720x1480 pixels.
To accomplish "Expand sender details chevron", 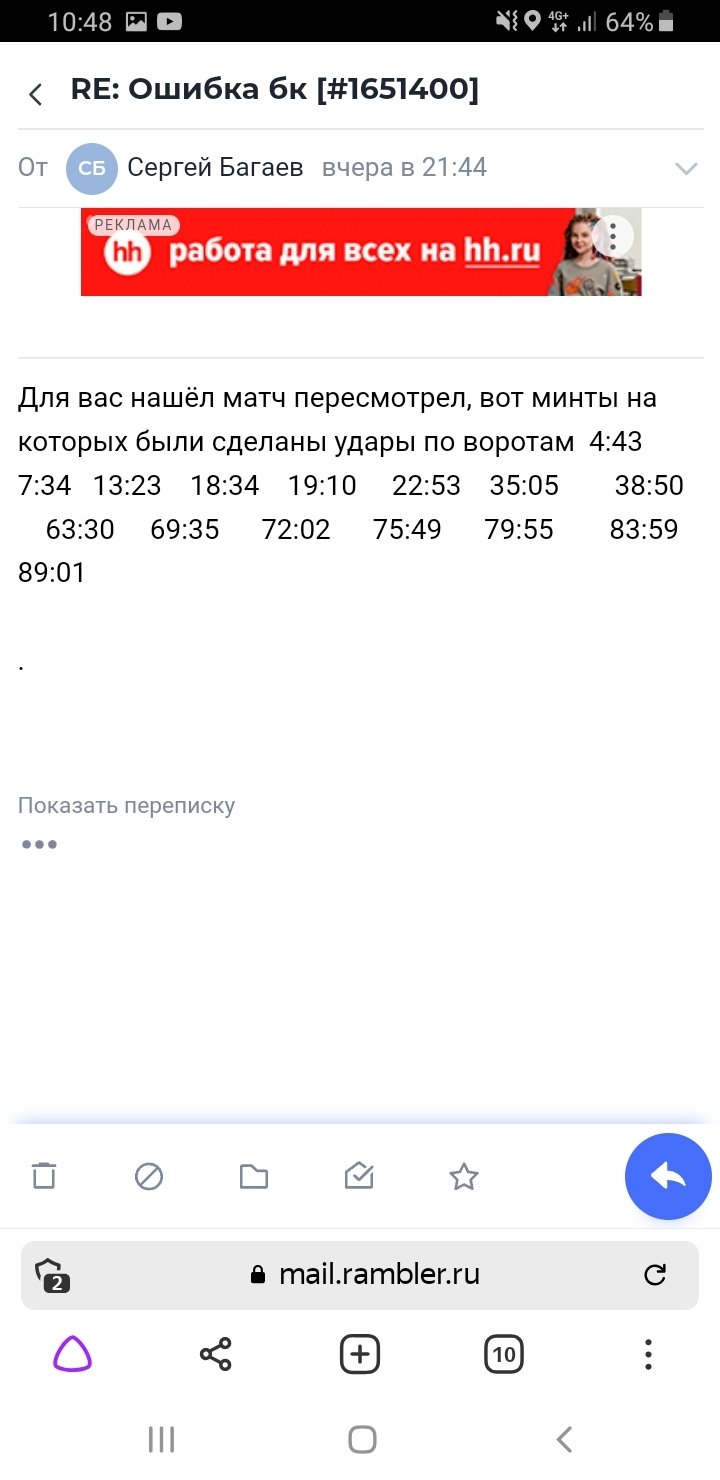I will point(686,168).
